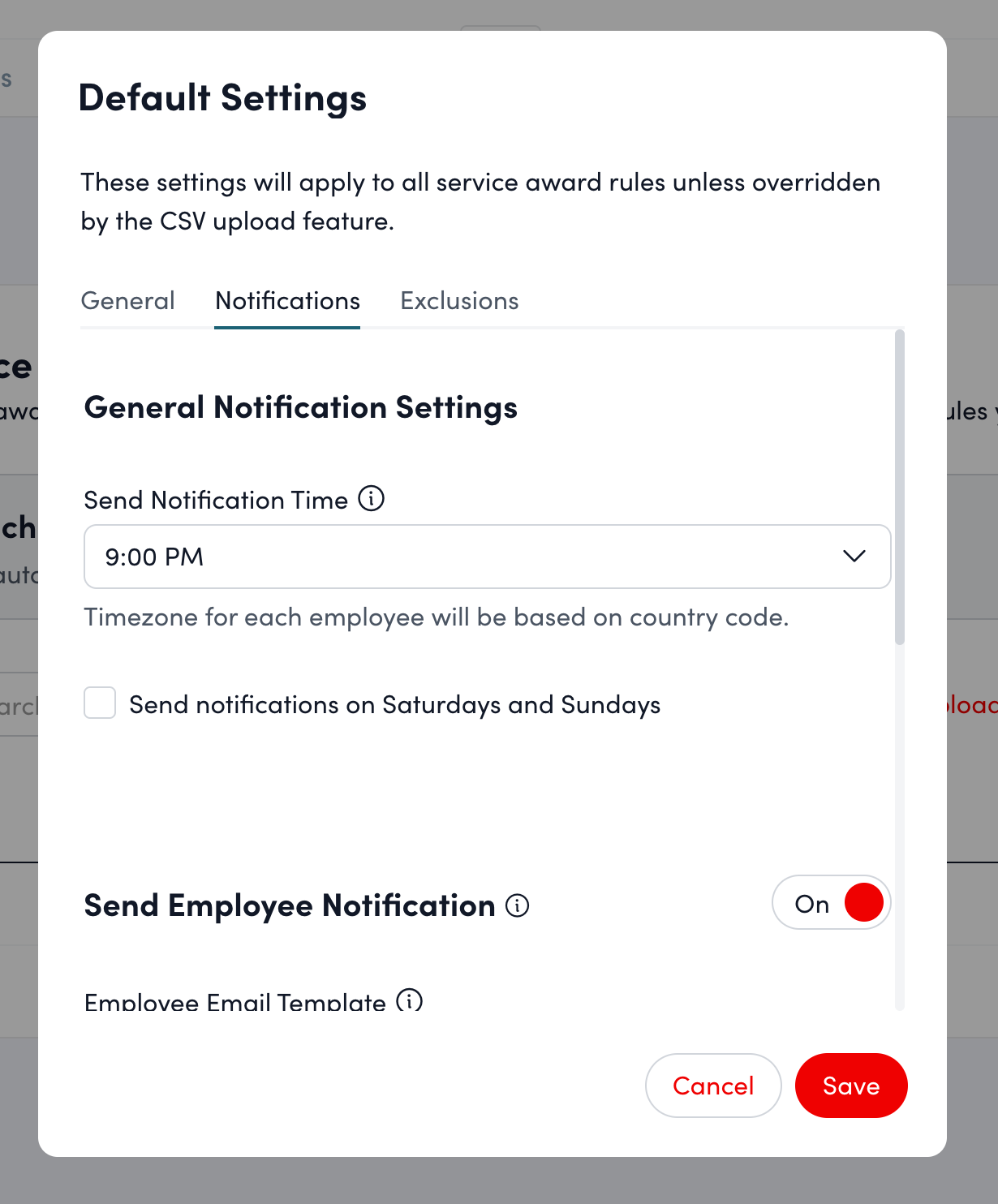The height and width of the screenshot is (1204, 998).
Task: Tap the info icon beside Send Notification Time
Action: point(372,498)
